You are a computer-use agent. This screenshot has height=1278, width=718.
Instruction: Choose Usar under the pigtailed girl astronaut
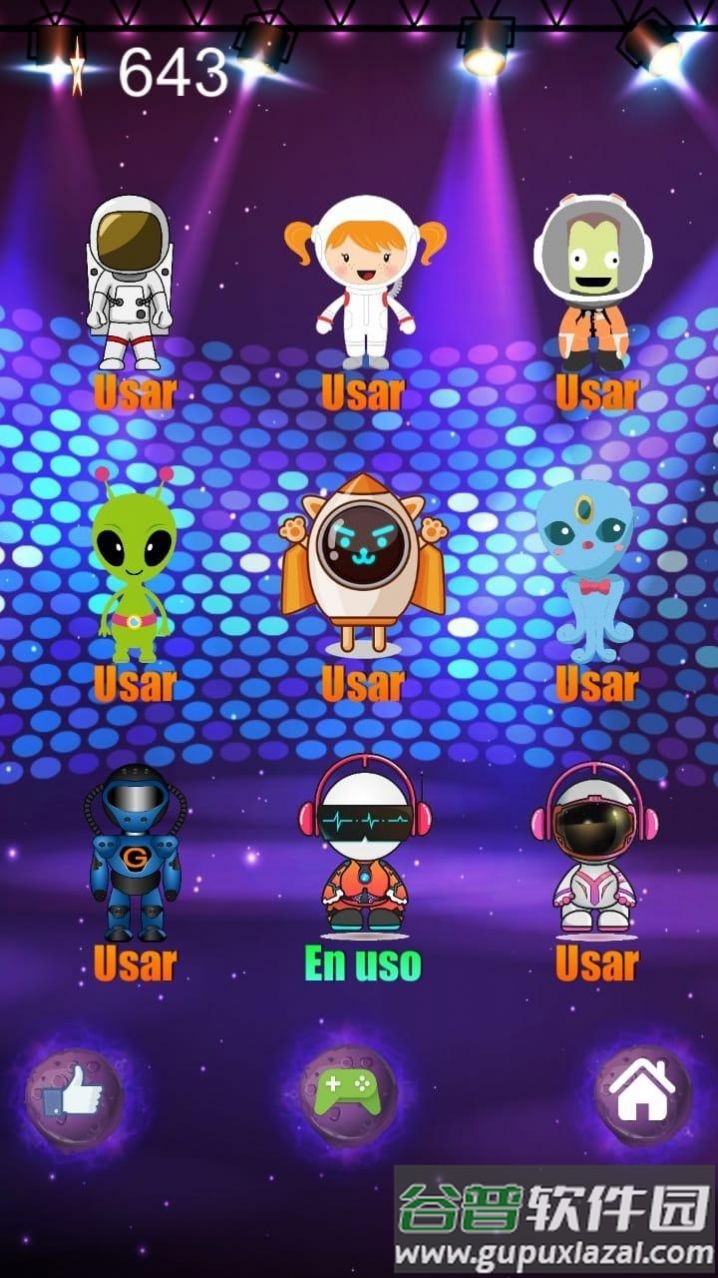click(362, 392)
